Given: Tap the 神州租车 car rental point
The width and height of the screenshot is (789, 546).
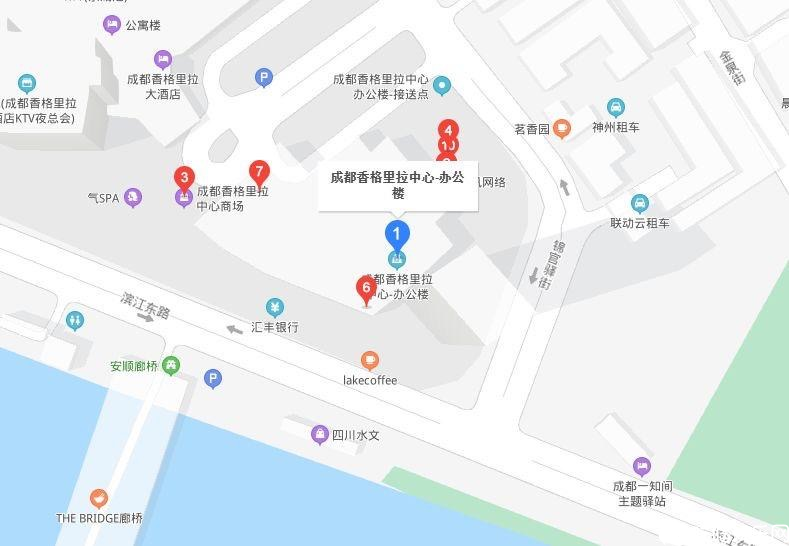Looking at the screenshot, I should [616, 107].
